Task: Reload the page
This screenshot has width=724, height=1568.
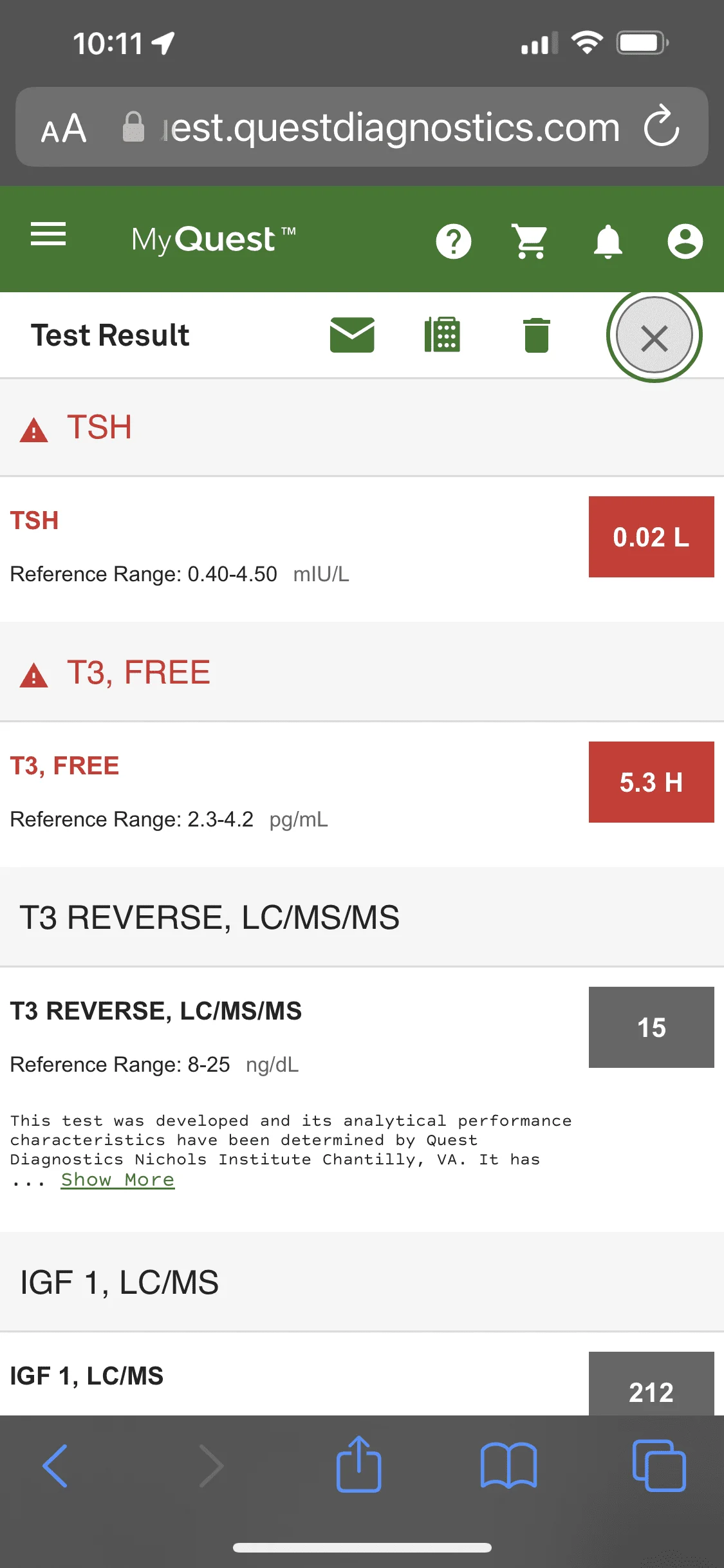Action: [x=662, y=126]
